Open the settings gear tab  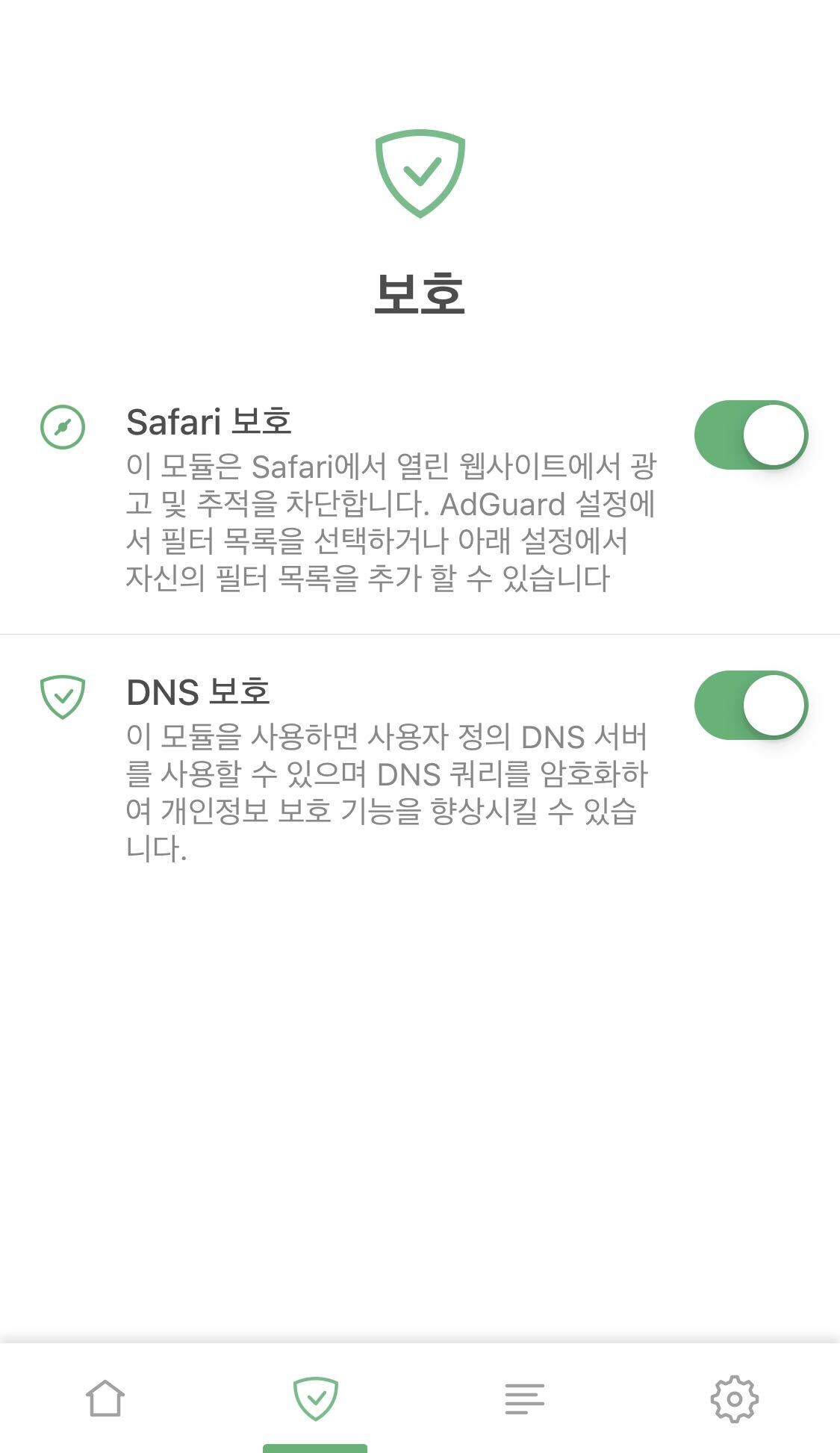735,1398
